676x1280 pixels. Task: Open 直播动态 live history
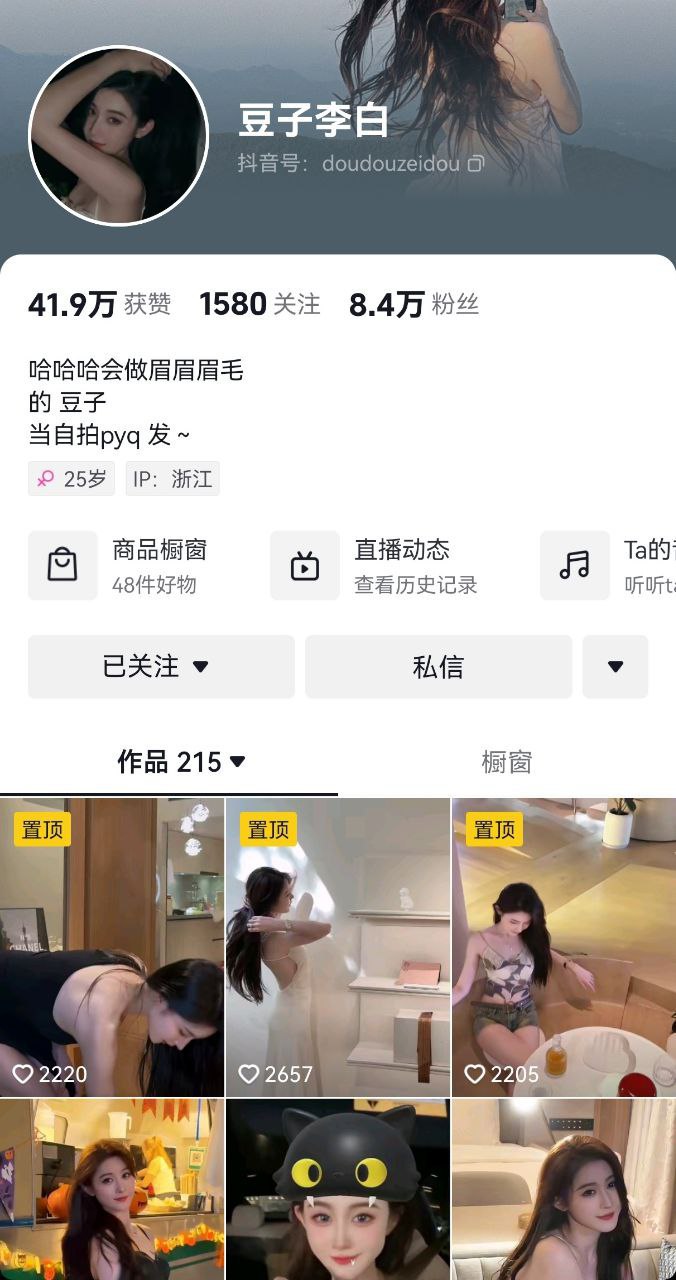click(x=385, y=565)
